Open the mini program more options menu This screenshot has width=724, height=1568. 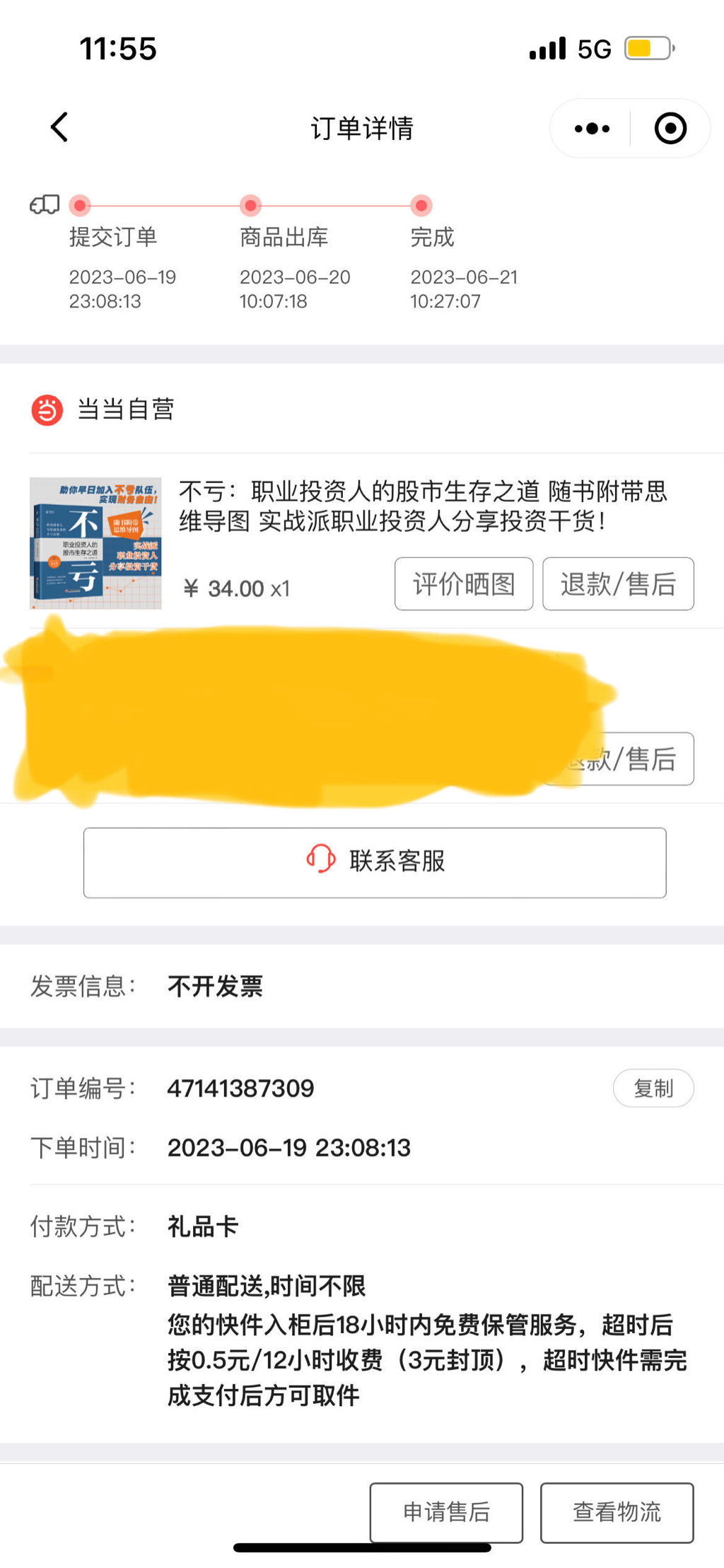[592, 129]
